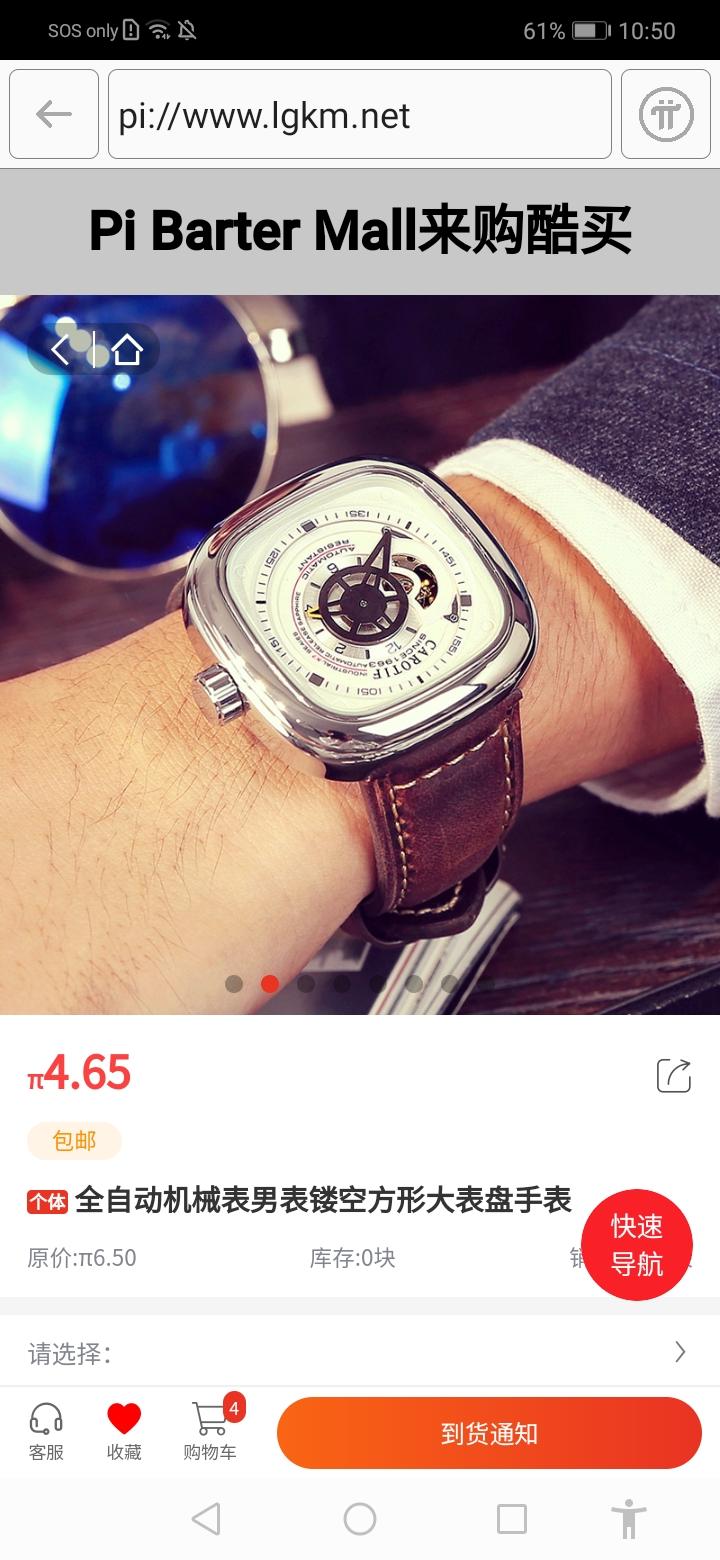Expand the 请选择 options row

tap(360, 1353)
